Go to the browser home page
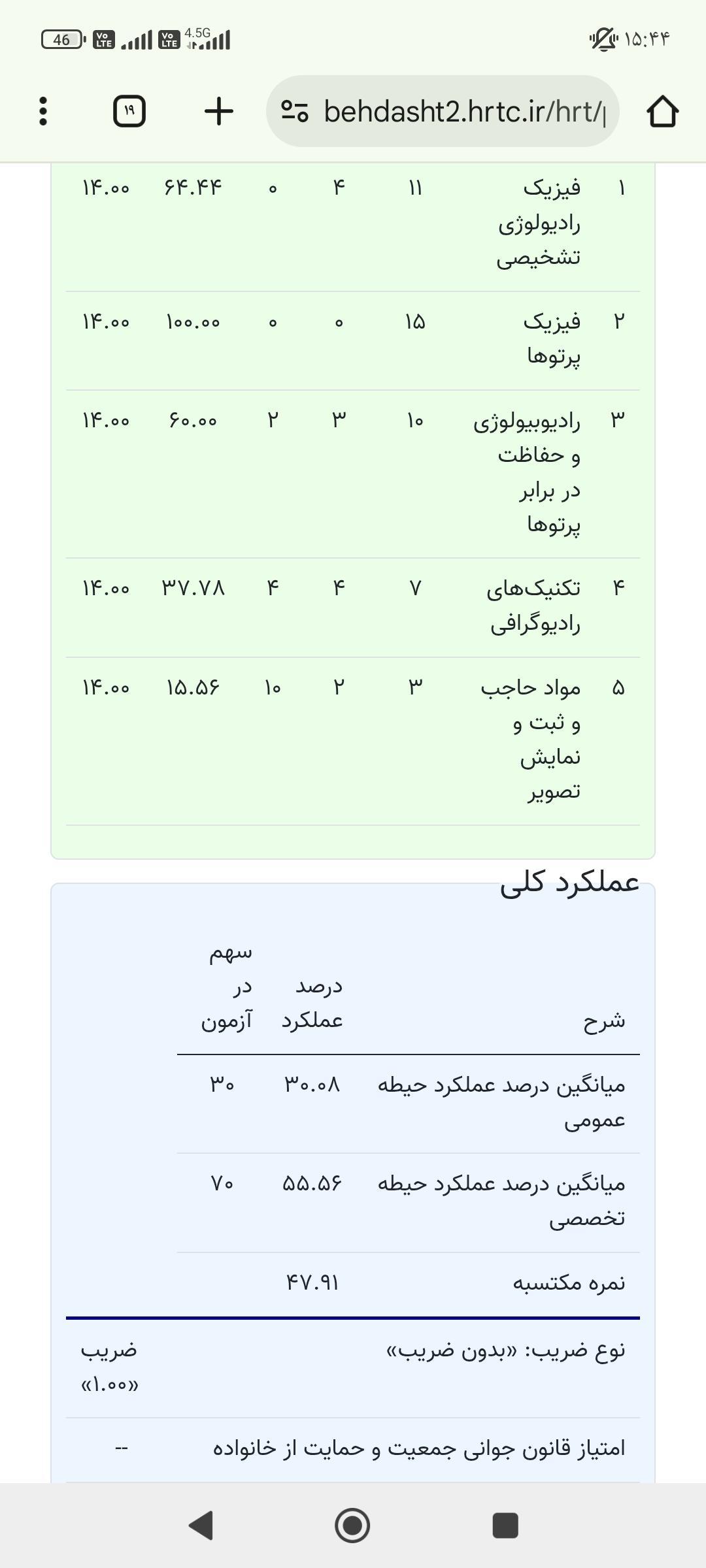This screenshot has width=706, height=1568. [x=662, y=111]
